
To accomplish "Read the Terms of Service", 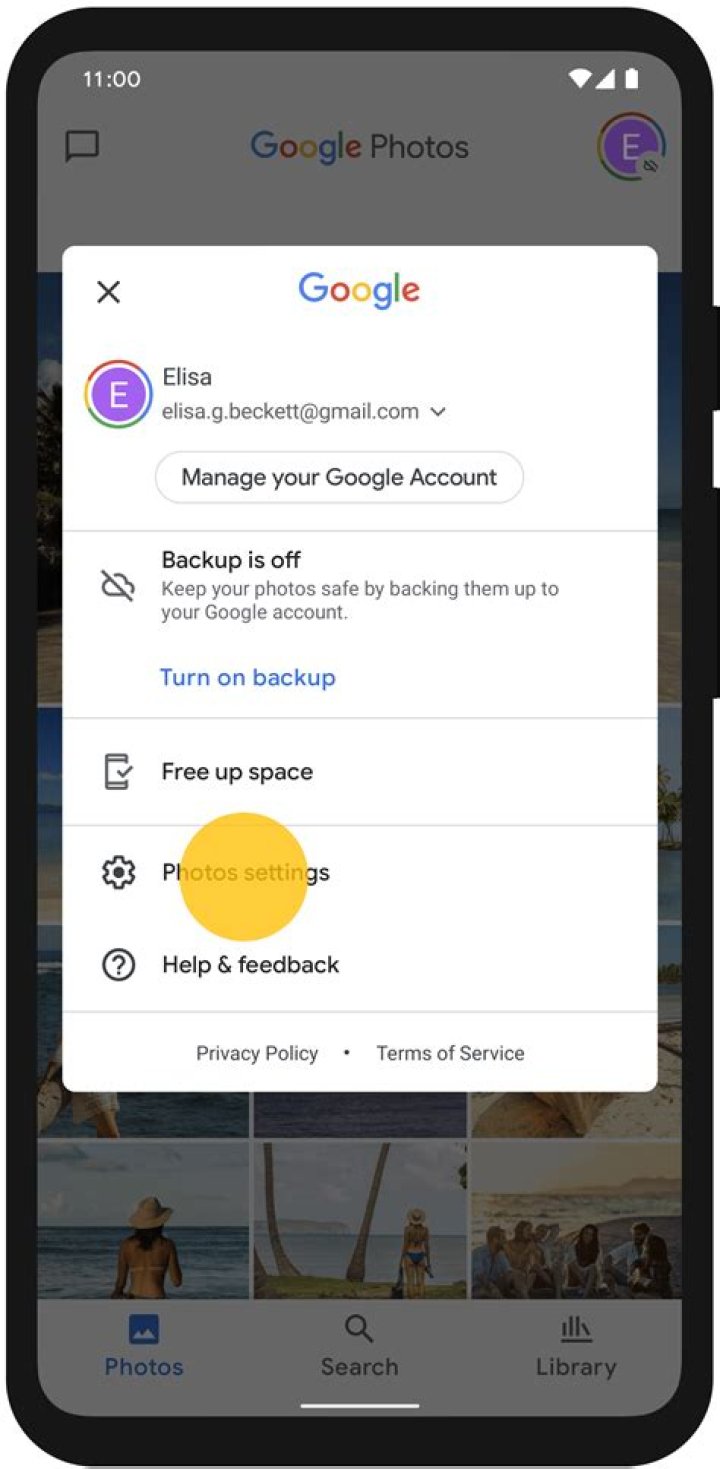I will pos(450,1053).
